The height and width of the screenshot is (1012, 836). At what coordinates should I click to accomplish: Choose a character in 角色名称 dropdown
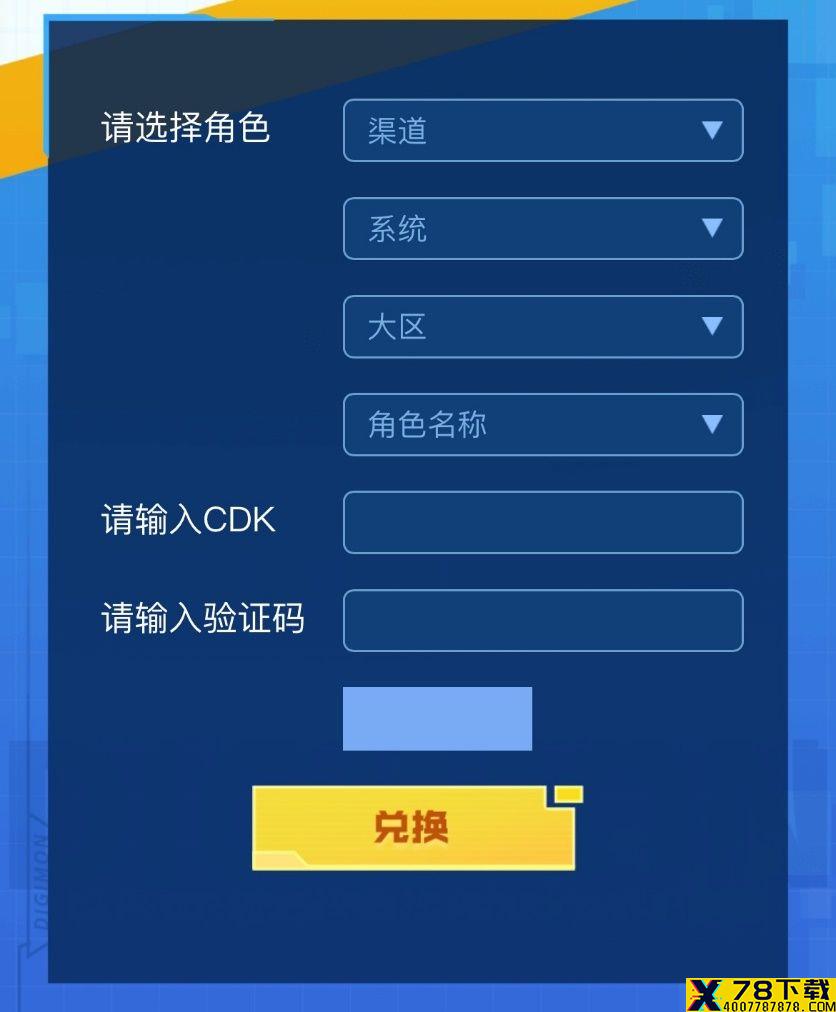click(x=543, y=425)
